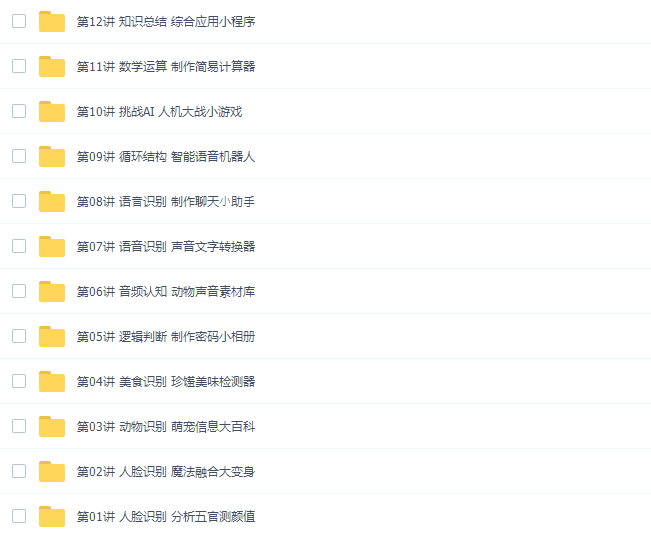
Task: Tick the checkbox beside 第11讲 数学运算
Action: pos(19,66)
